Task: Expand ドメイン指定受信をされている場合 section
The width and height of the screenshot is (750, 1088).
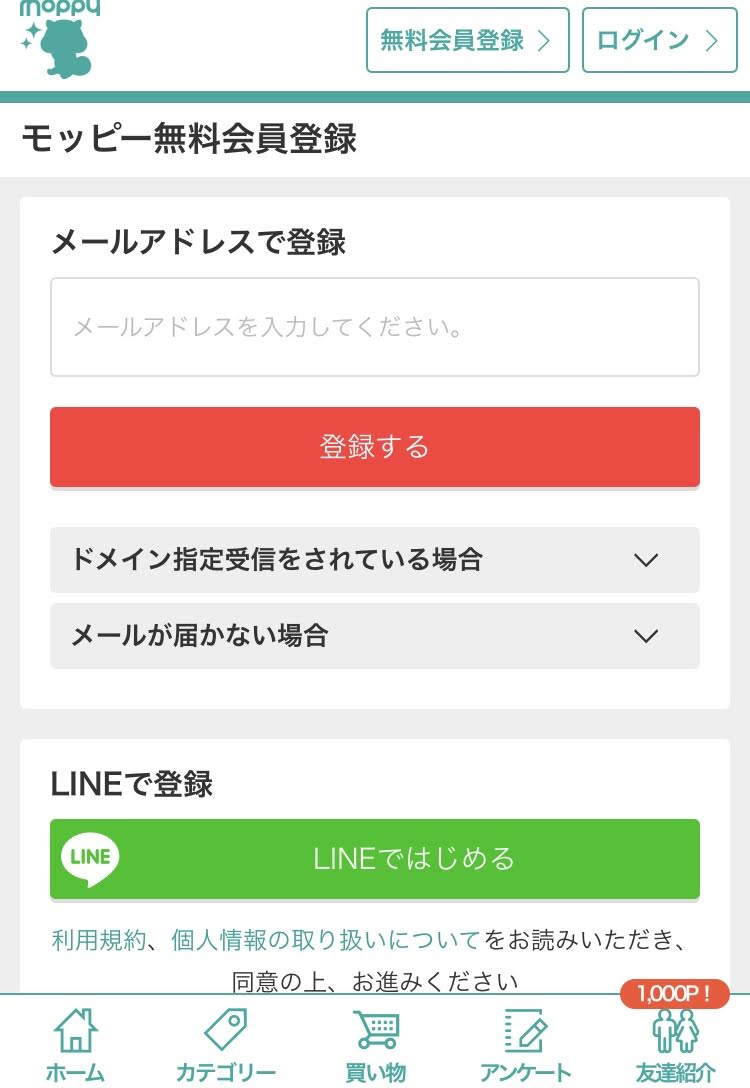Action: pyautogui.click(x=374, y=560)
